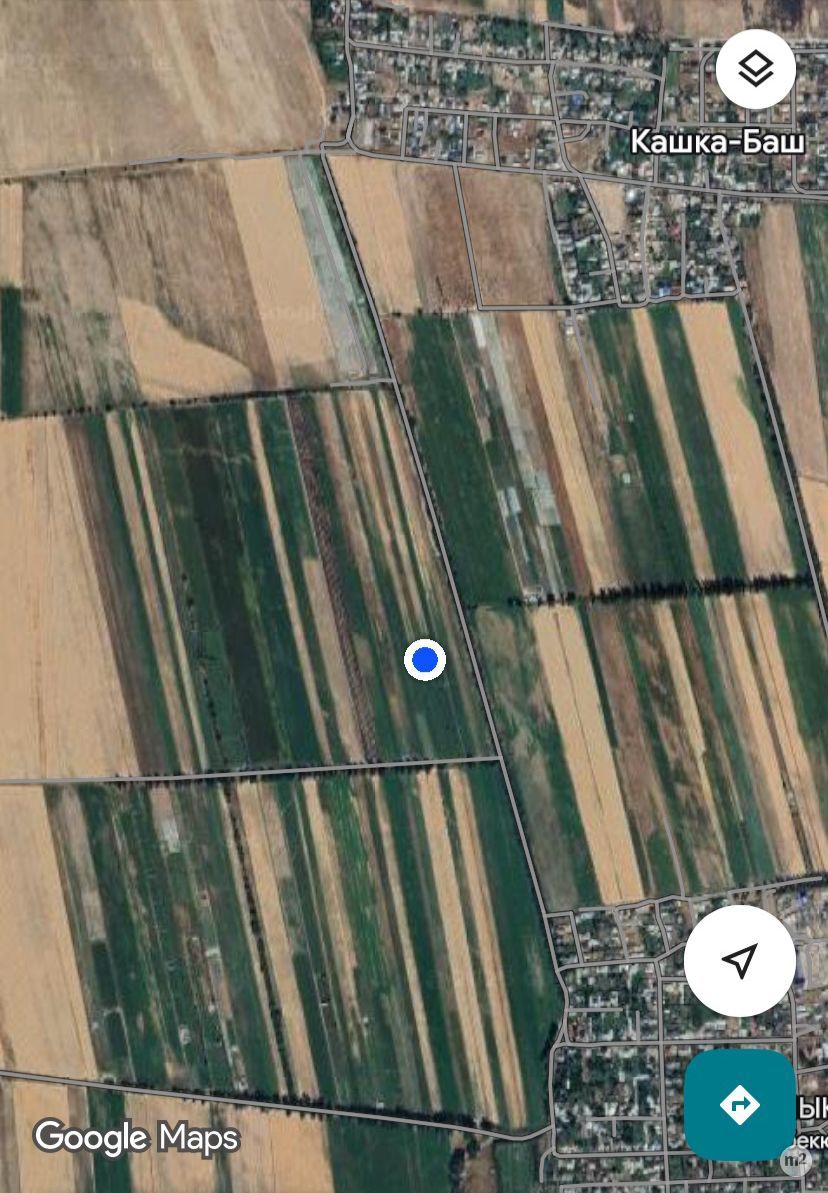
Task: Recenter map on my location
Action: [740, 961]
